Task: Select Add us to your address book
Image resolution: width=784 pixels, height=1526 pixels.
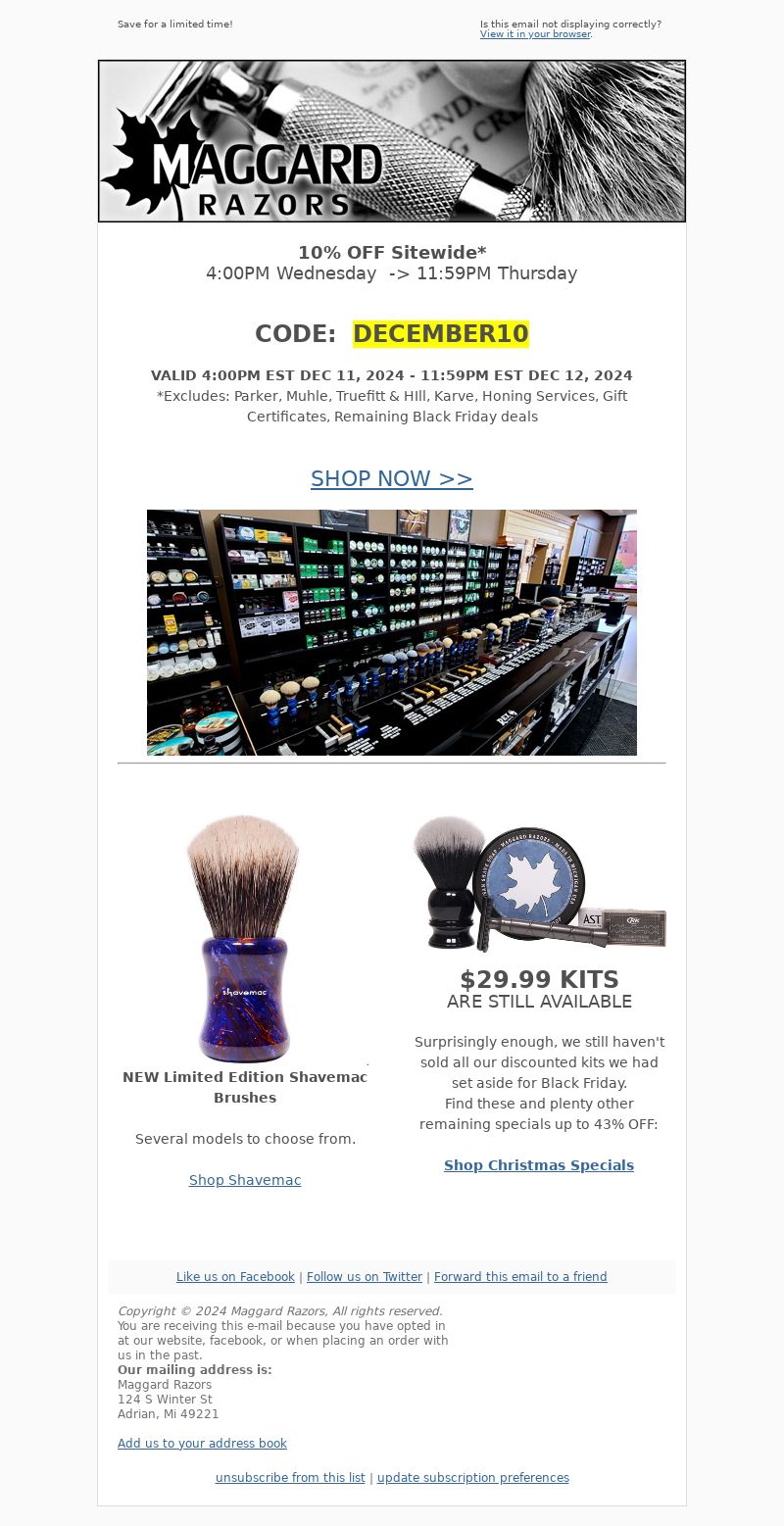Action: coord(202,1444)
